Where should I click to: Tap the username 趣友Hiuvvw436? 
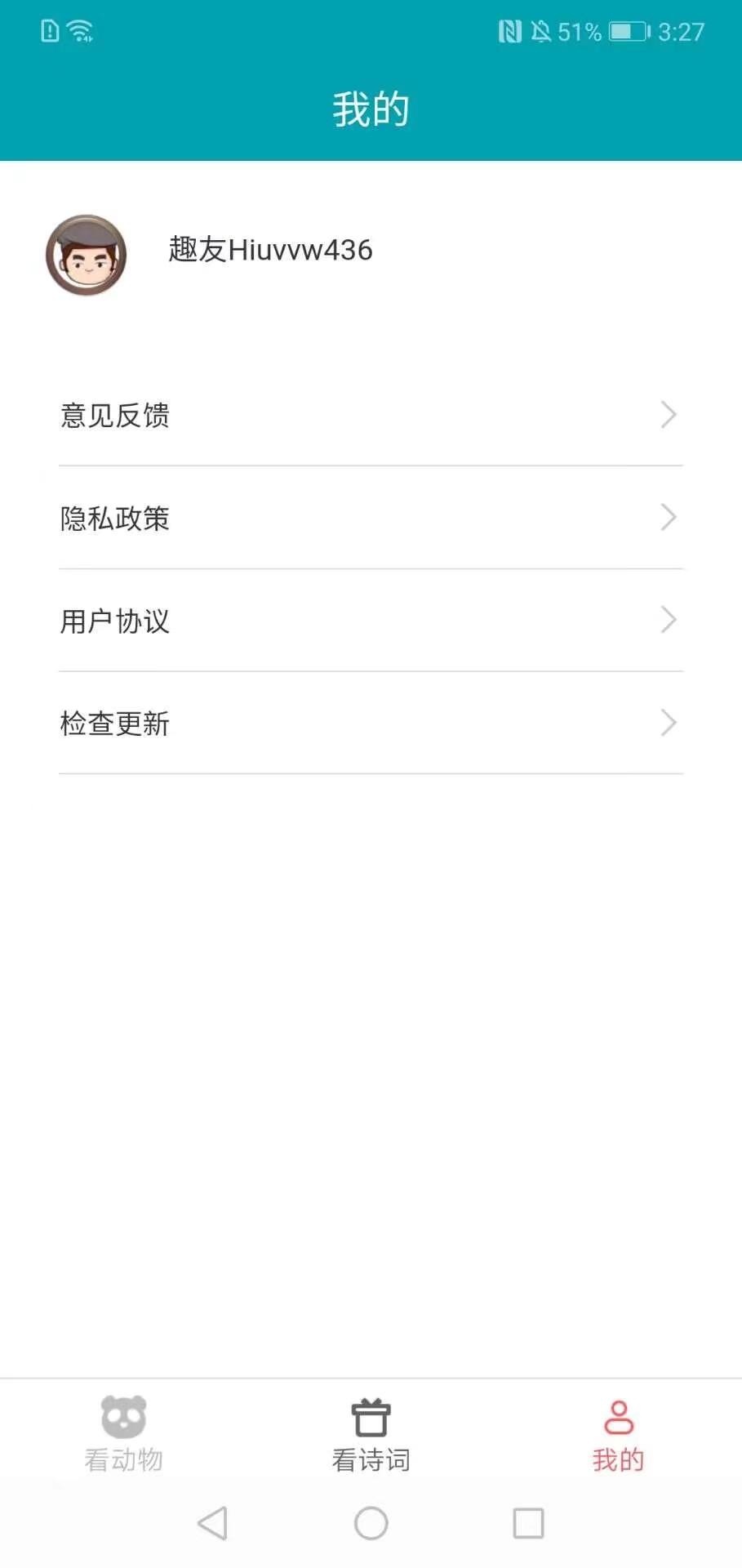tap(272, 250)
